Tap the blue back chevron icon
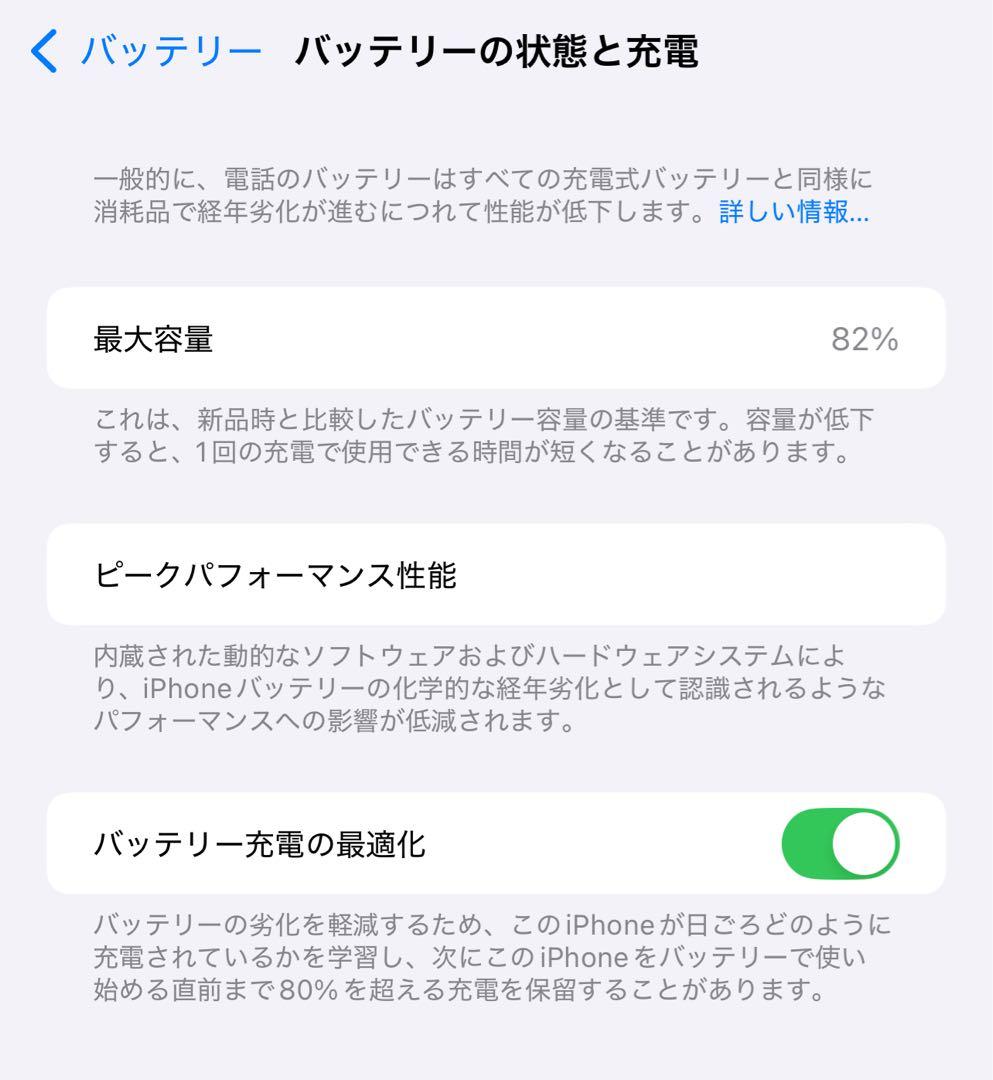Viewport: 993px width, 1080px height. 44,53
